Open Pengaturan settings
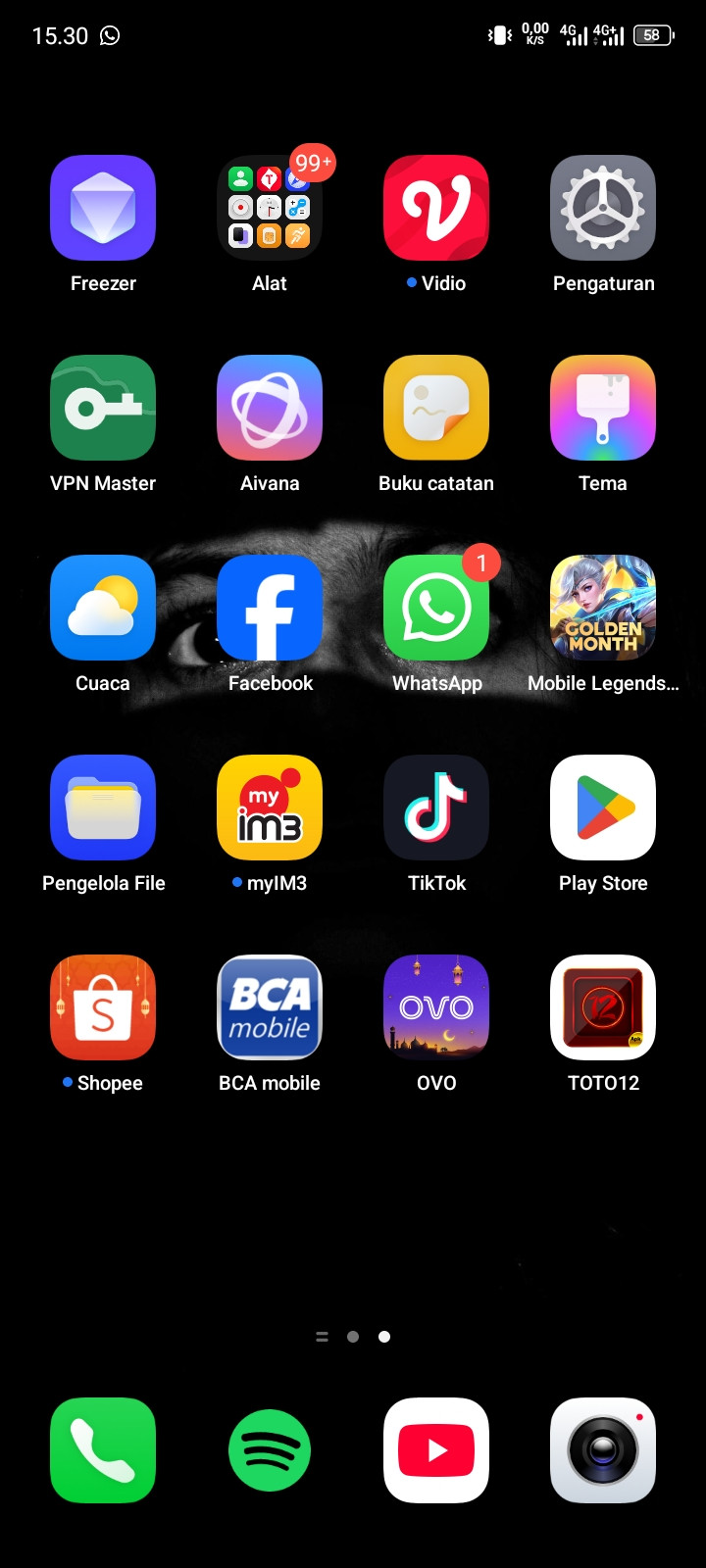This screenshot has width=706, height=1568. 603,208
